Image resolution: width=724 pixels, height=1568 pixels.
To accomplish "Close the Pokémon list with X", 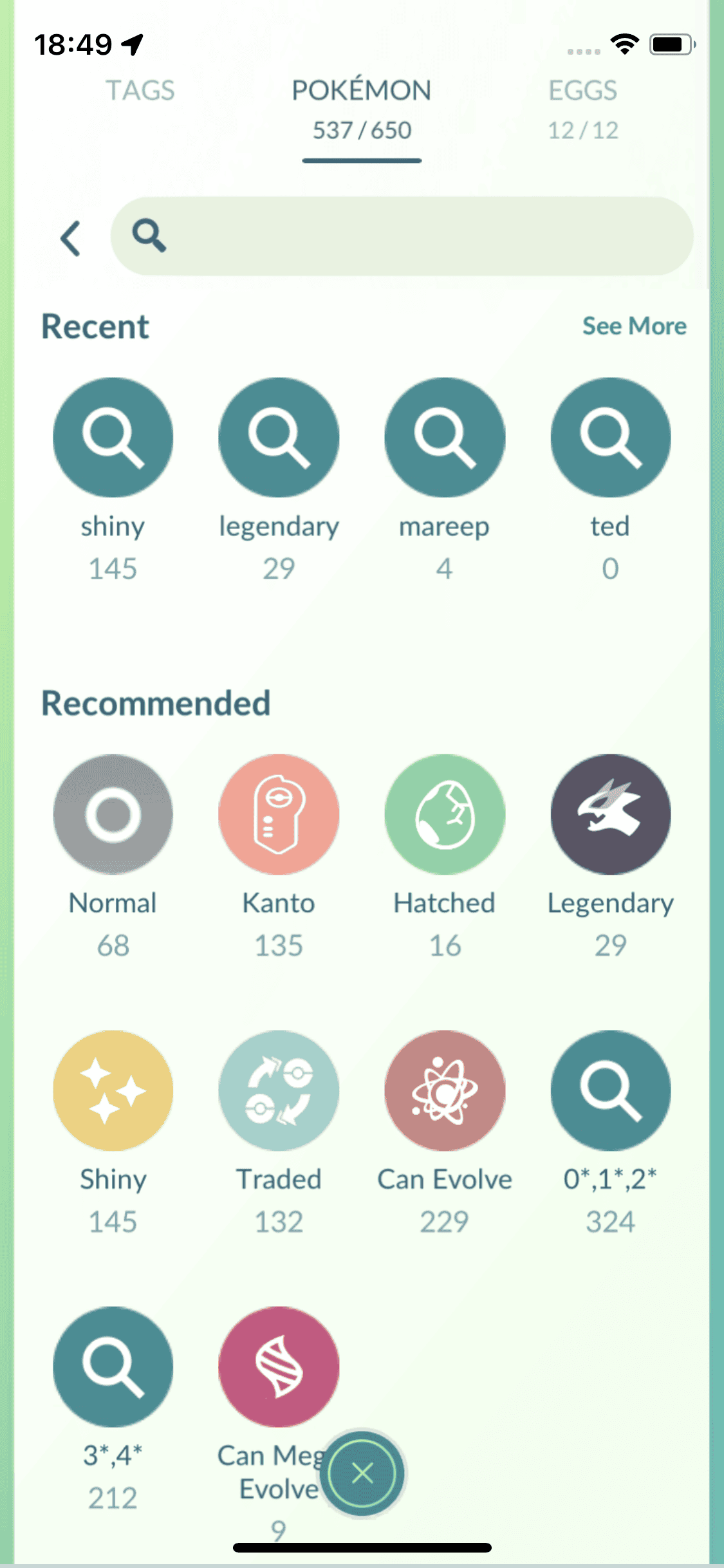I will [x=363, y=1473].
